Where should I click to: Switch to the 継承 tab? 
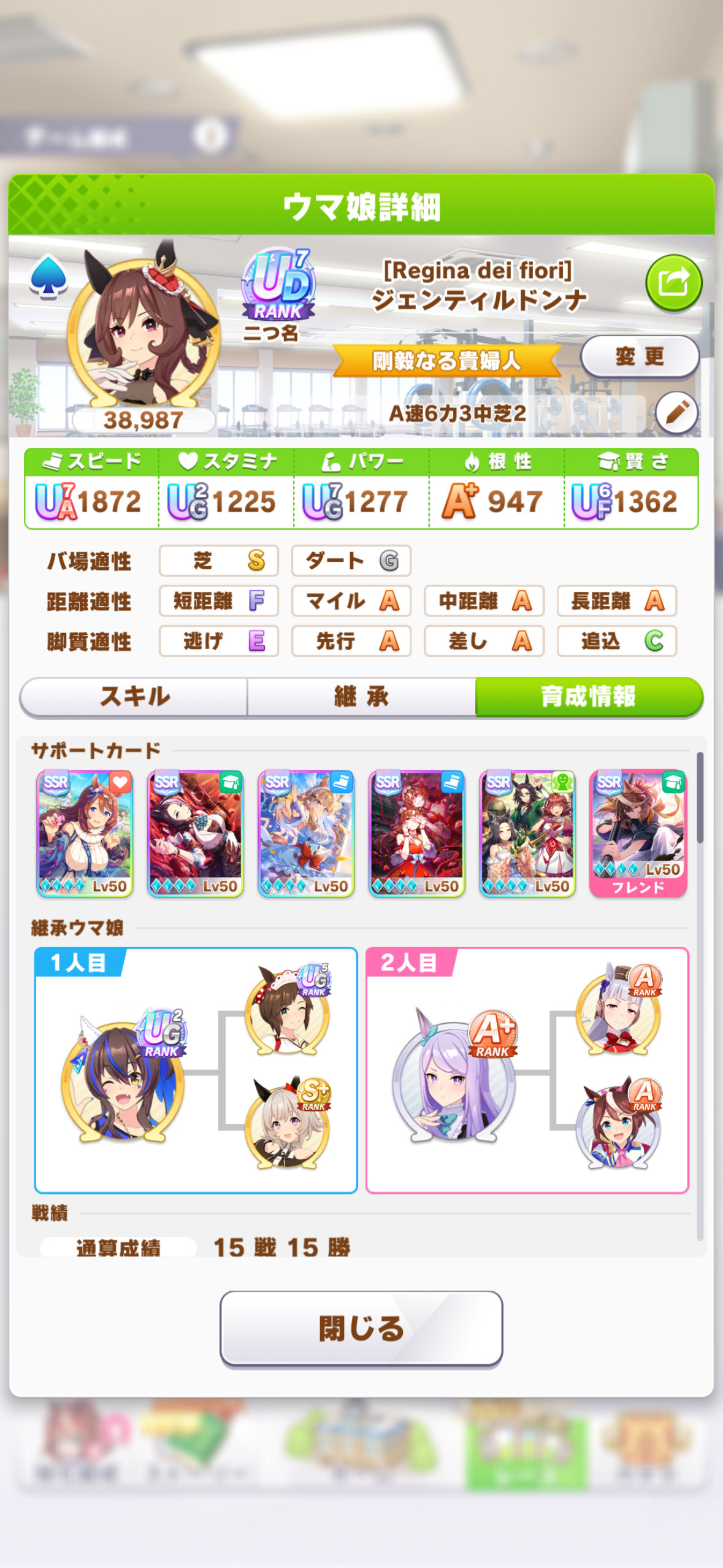(x=361, y=697)
